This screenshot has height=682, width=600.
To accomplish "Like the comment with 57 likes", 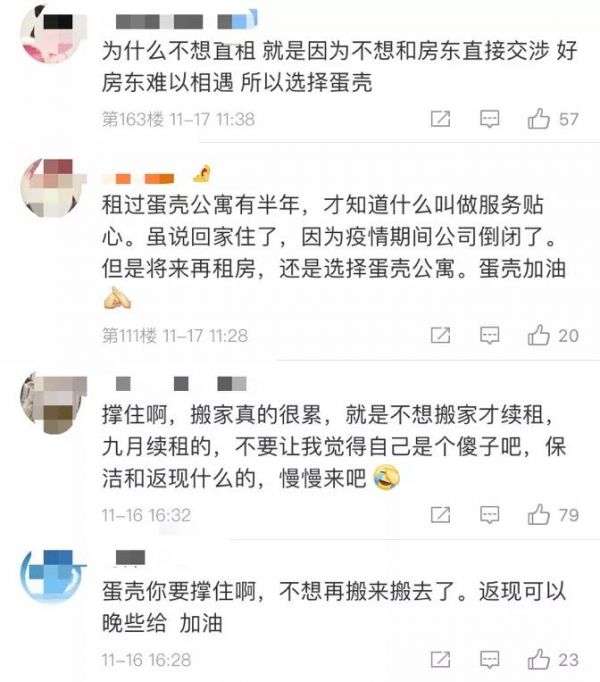I will click(539, 119).
